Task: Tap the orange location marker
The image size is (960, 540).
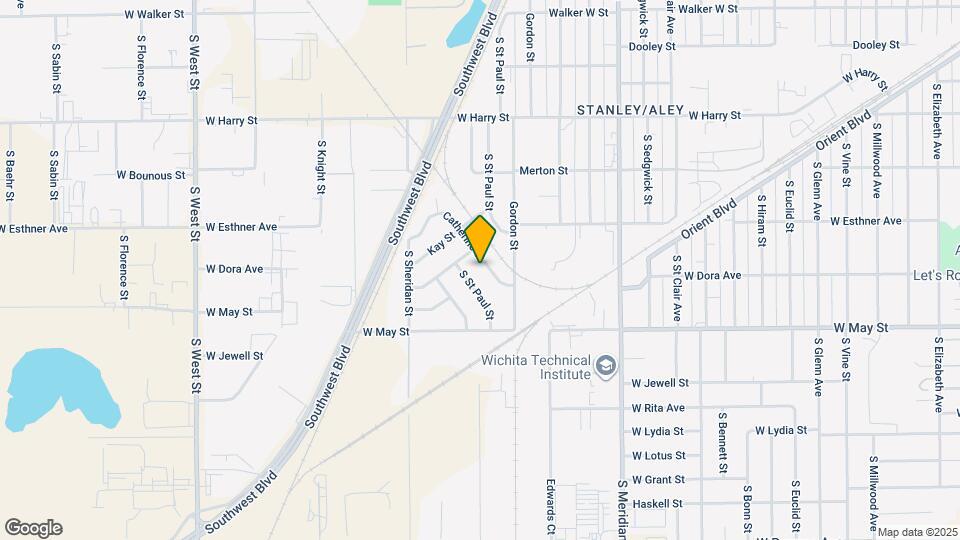Action: pos(480,239)
